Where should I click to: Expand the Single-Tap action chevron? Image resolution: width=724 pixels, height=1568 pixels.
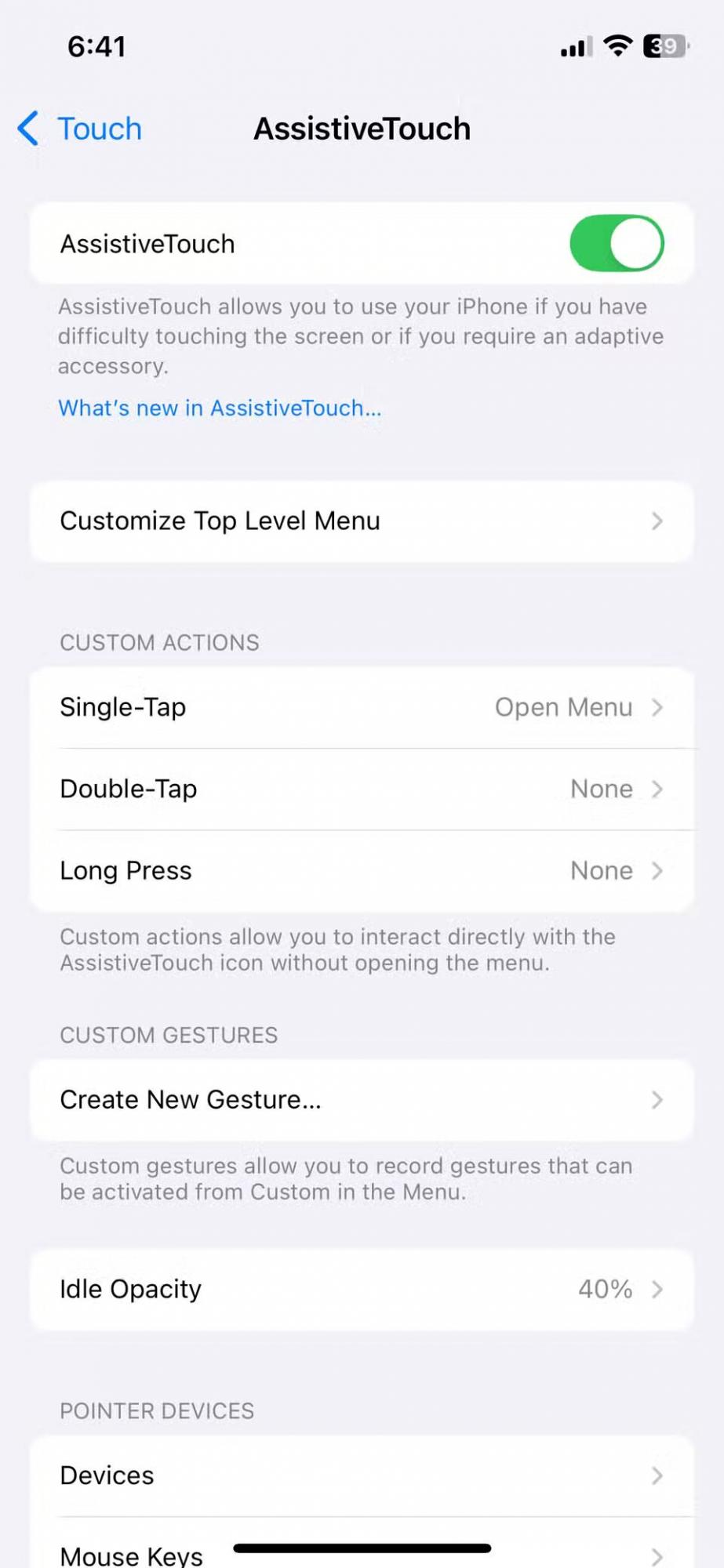[x=657, y=707]
